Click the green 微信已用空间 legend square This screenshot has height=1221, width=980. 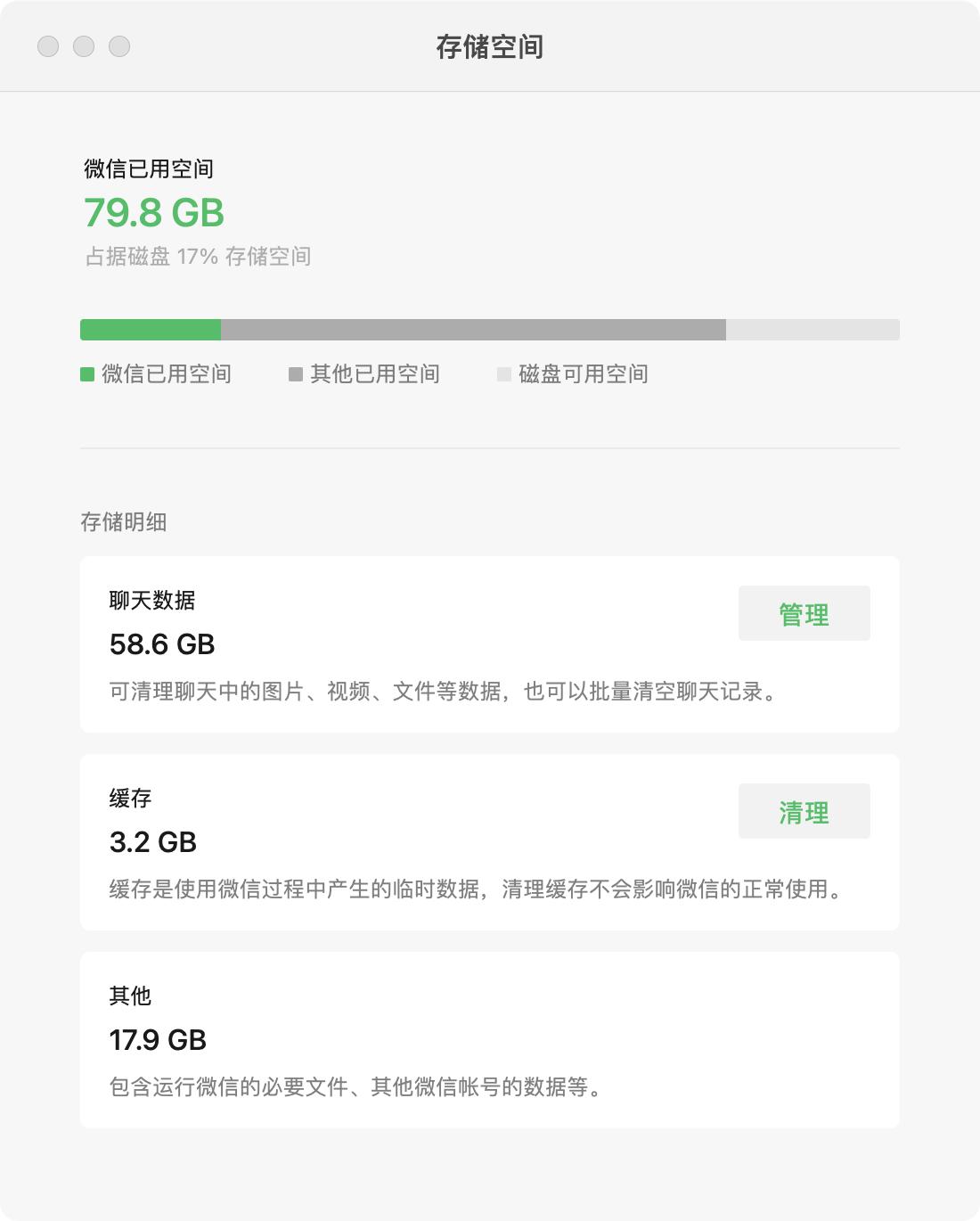(88, 374)
